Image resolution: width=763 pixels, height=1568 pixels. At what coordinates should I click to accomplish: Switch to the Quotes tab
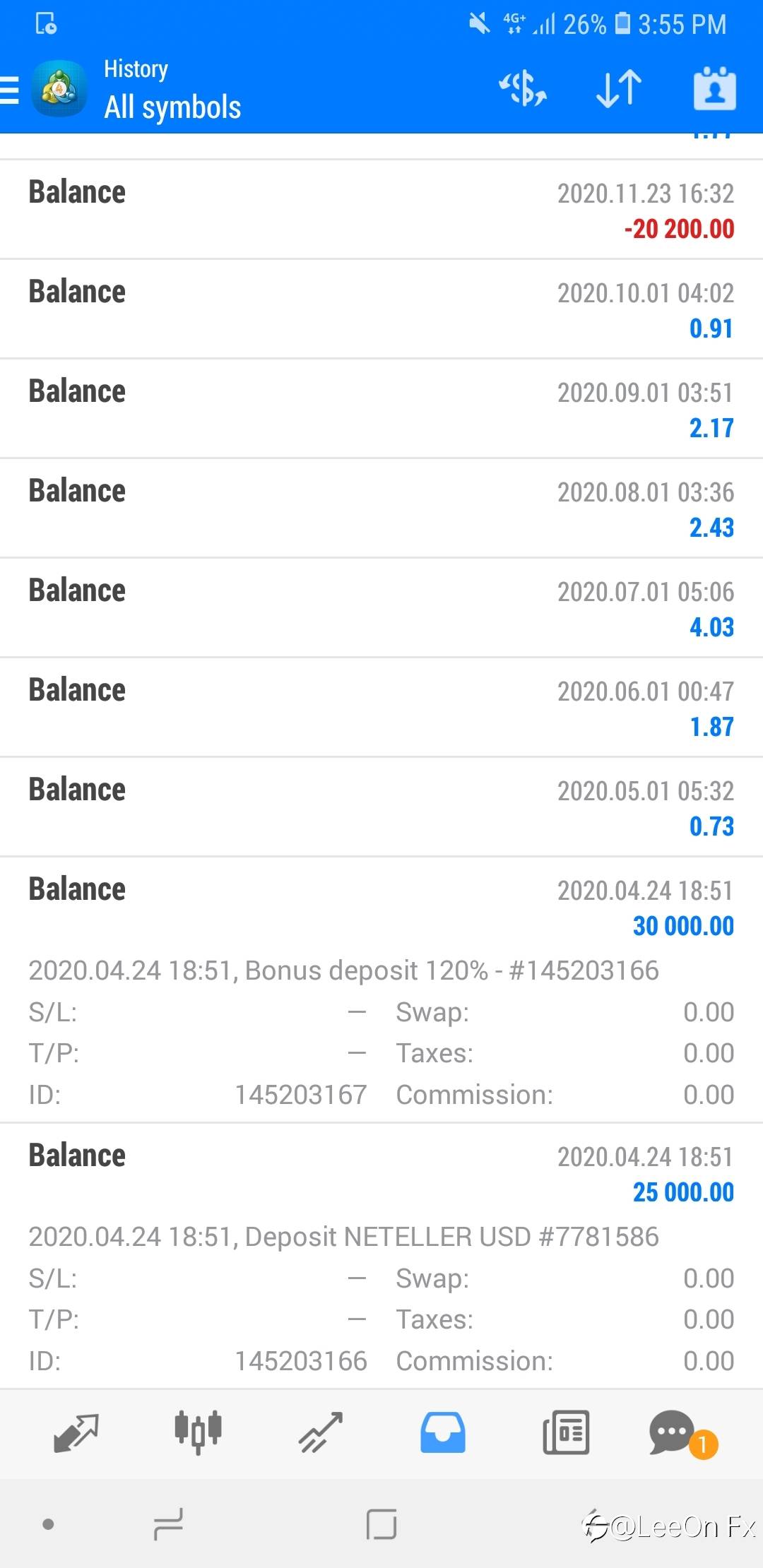[x=76, y=1432]
